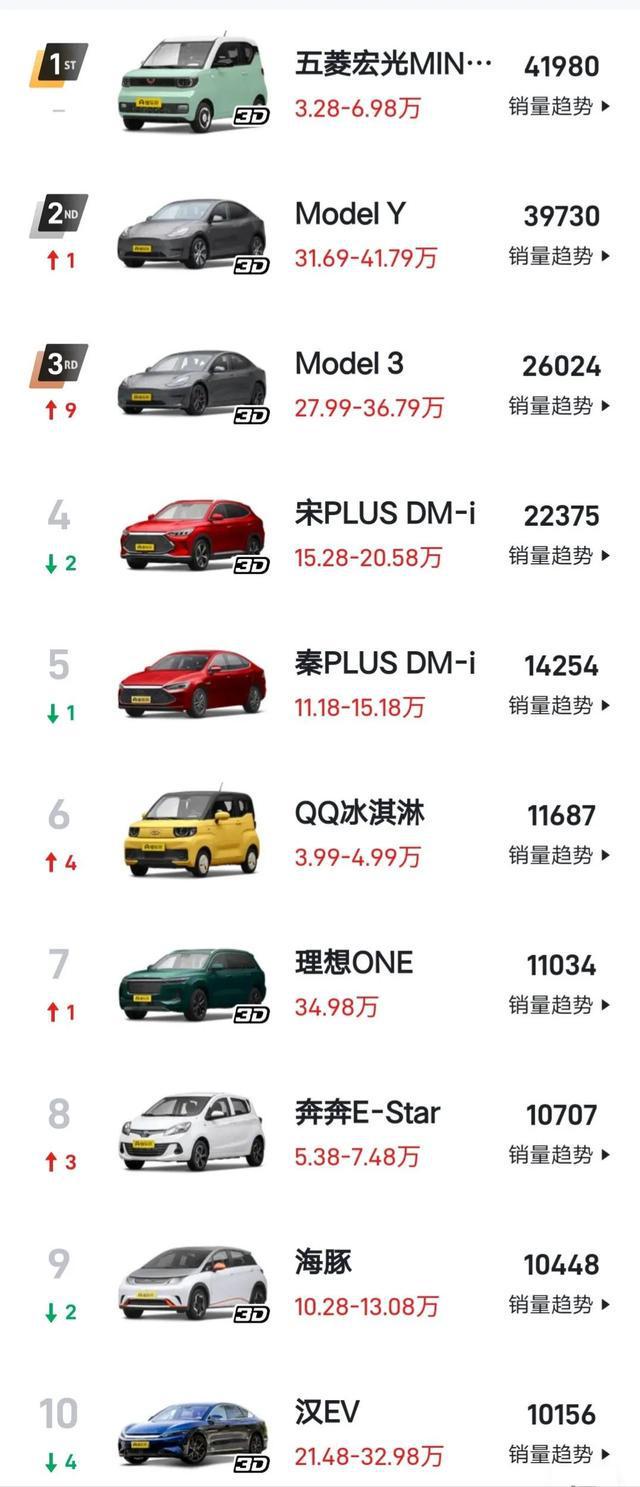The height and width of the screenshot is (1487, 640).
Task: Tap 销量趋势 next to Model 3
Action: (x=559, y=406)
